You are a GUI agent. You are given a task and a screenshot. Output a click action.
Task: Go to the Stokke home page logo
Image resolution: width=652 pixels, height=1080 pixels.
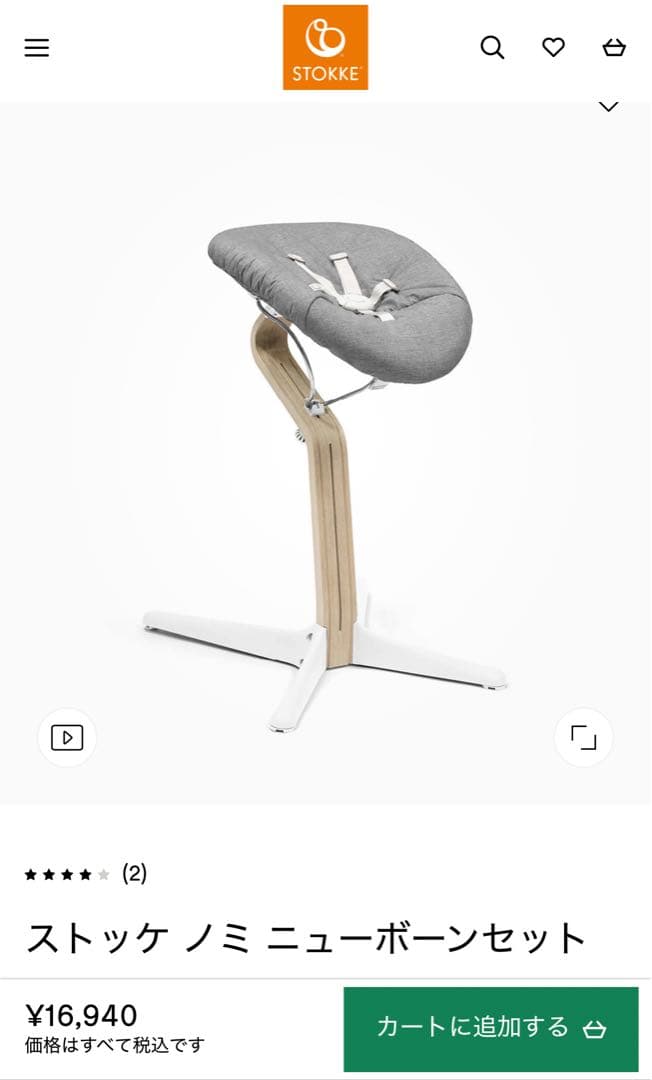click(x=325, y=47)
